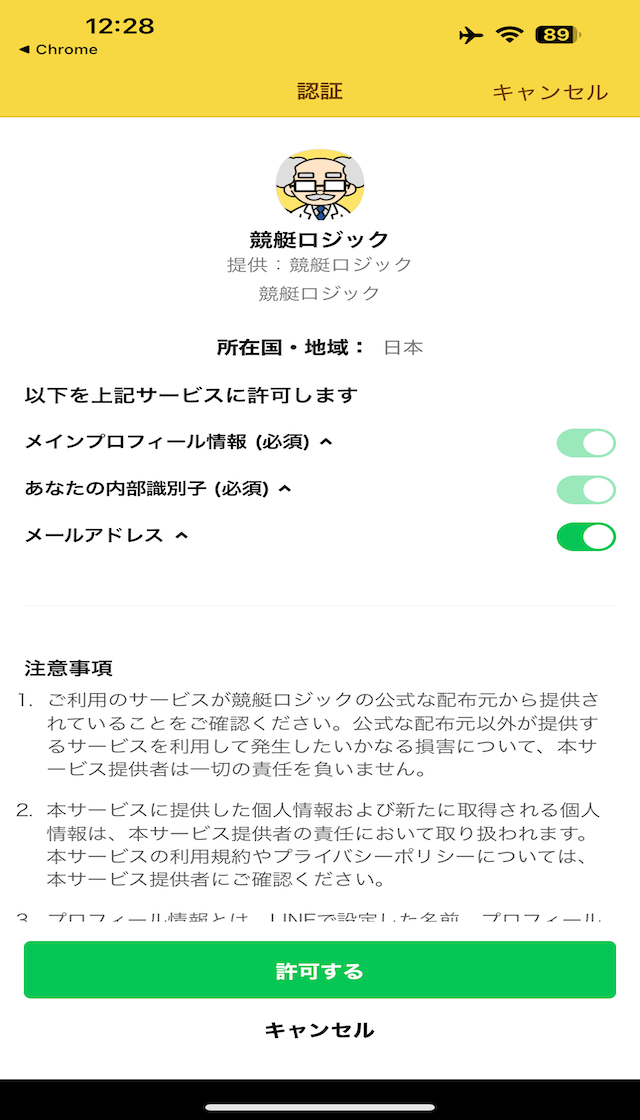Image resolution: width=640 pixels, height=1120 pixels.
Task: Collapse あなたの内部識別子 details
Action: pyautogui.click(x=285, y=489)
